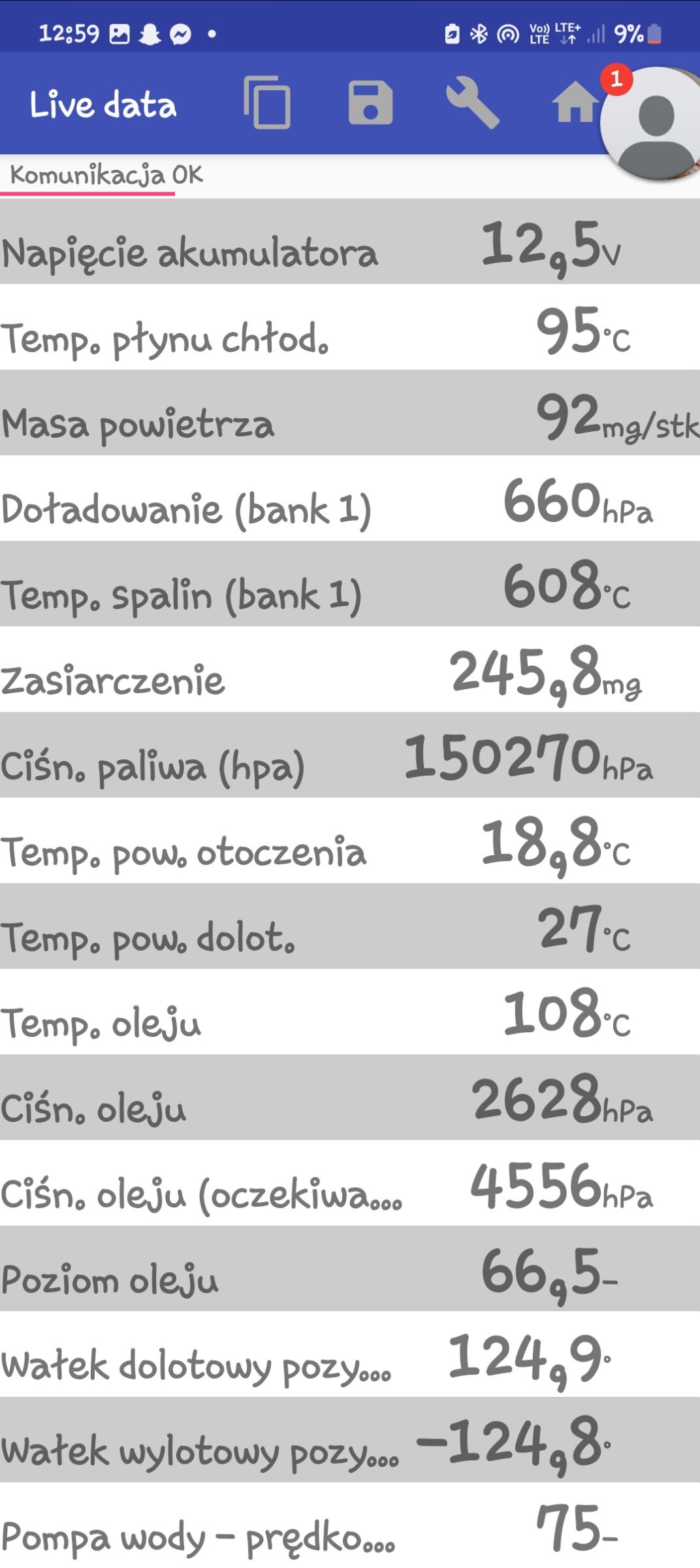
Task: Save the live data with the floppy icon
Action: [370, 103]
